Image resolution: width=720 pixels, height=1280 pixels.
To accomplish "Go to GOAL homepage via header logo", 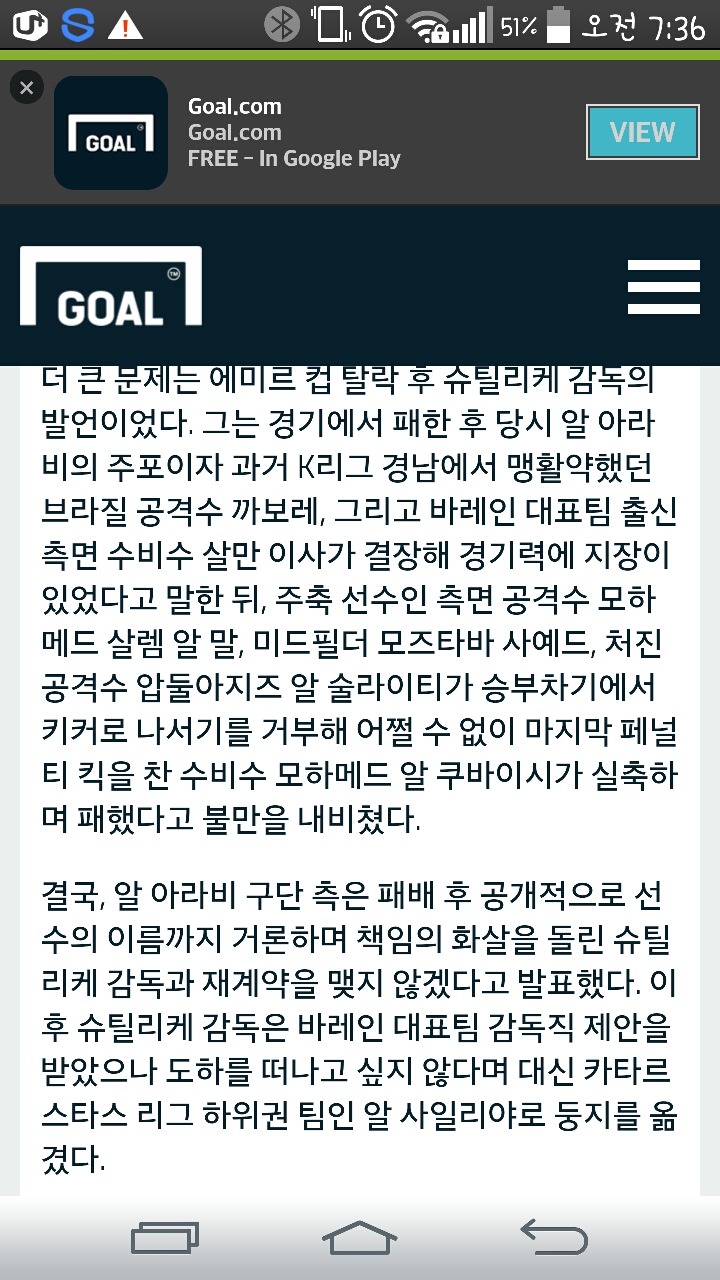I will (111, 286).
